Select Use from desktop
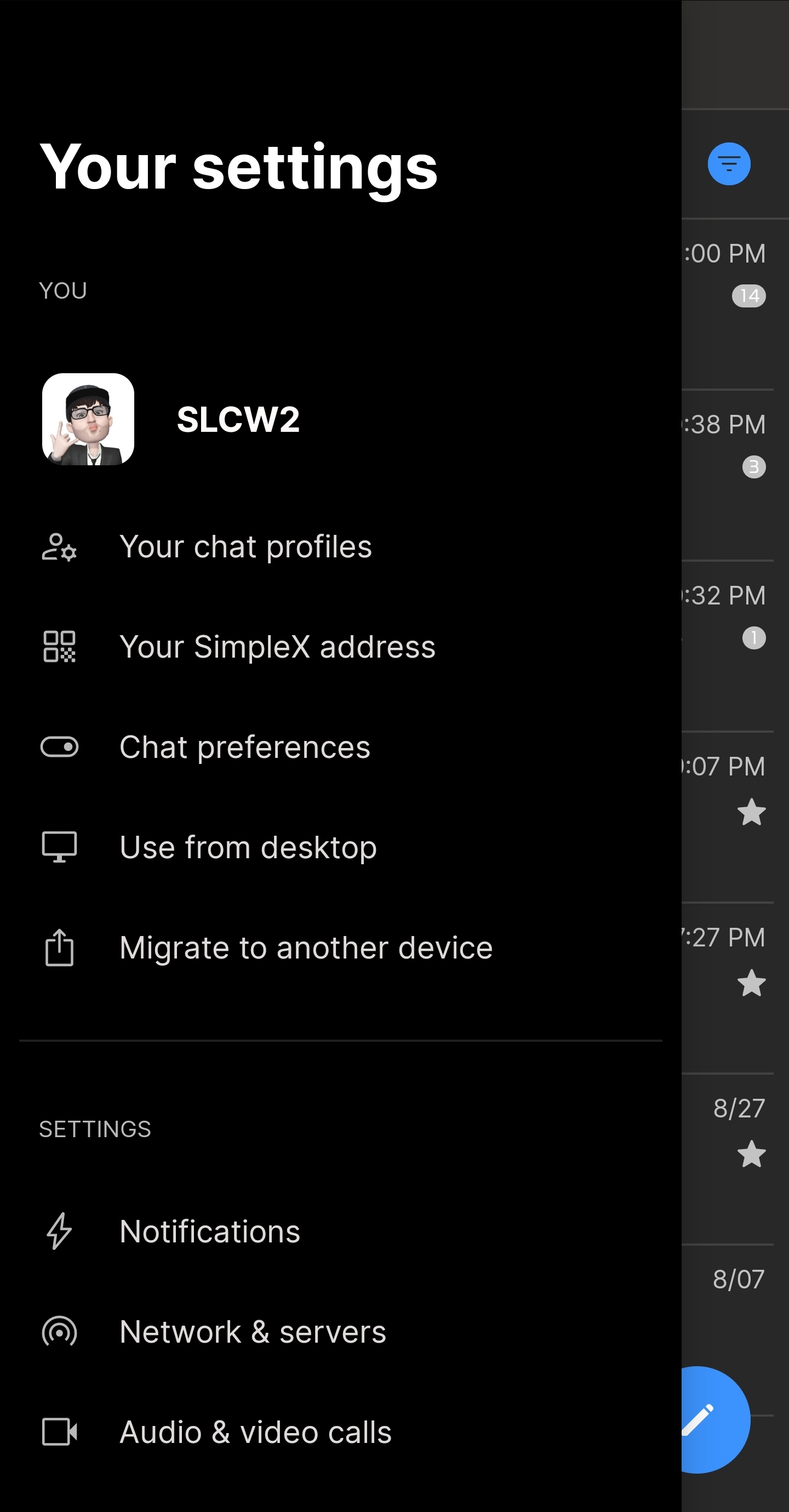 pyautogui.click(x=248, y=848)
